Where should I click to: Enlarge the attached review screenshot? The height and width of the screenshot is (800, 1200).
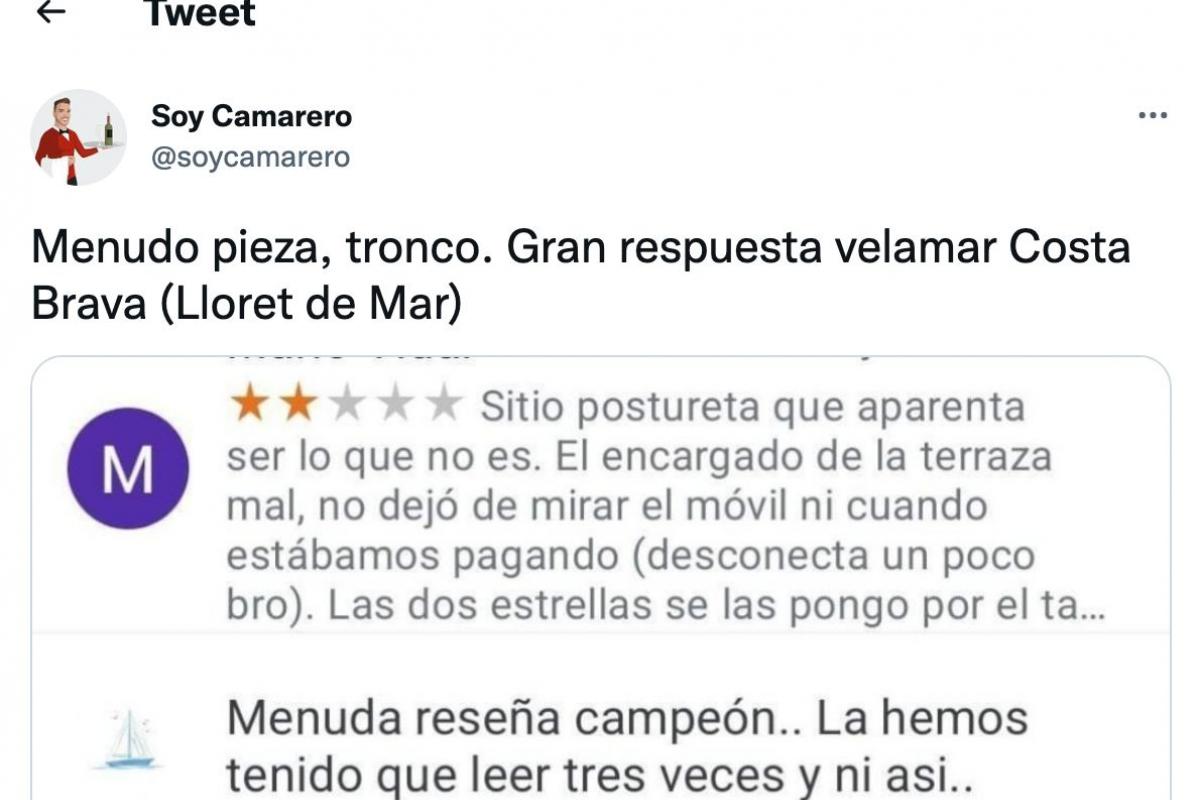[600, 580]
